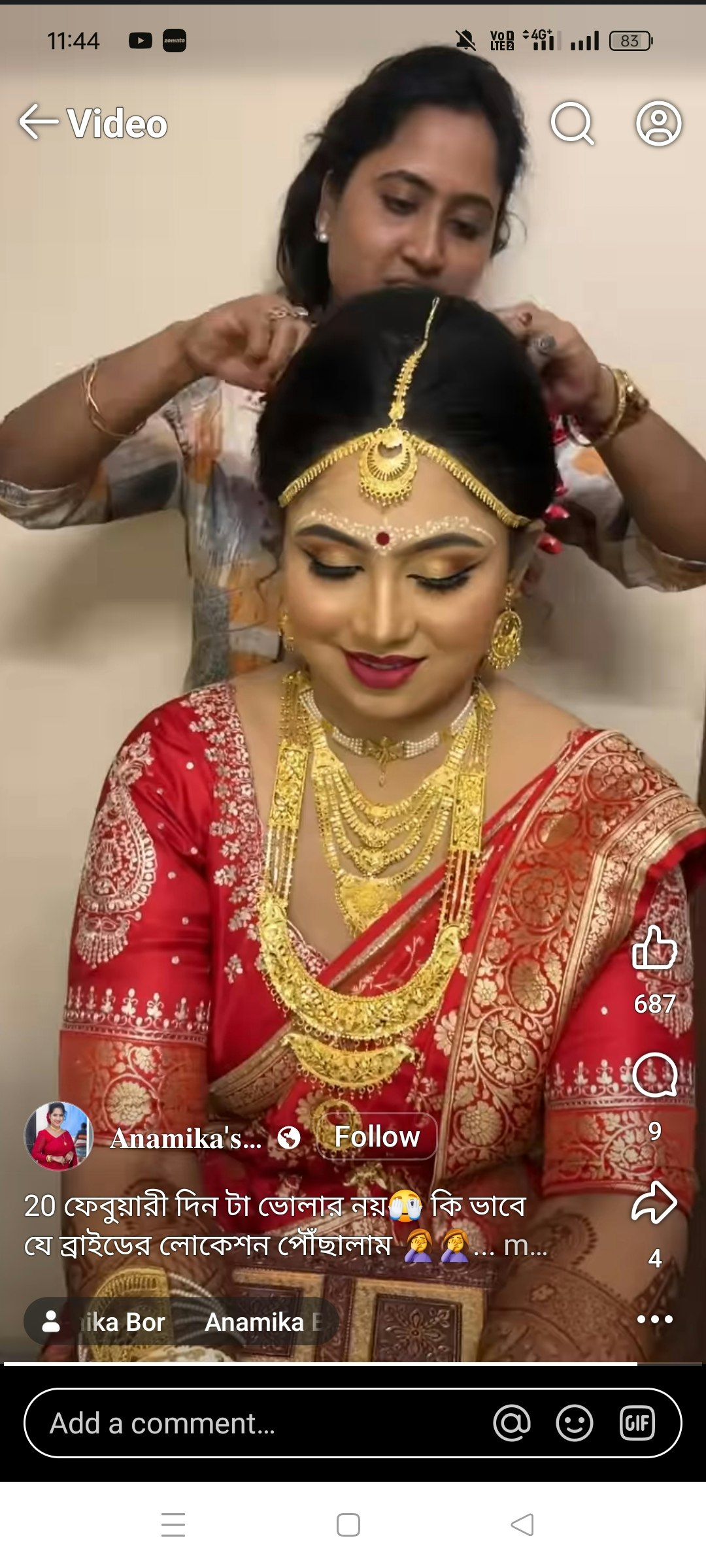Image resolution: width=706 pixels, height=1568 pixels.
Task: Open the profile icon in top bar
Action: [x=658, y=122]
